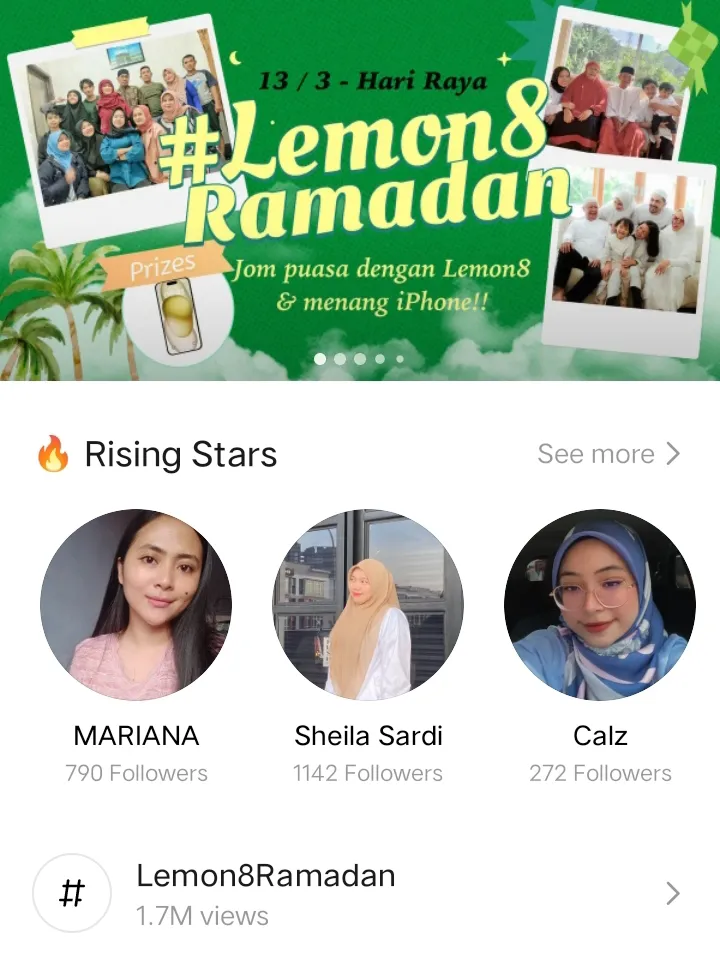Open Calz's profile
720x959 pixels.
point(600,605)
